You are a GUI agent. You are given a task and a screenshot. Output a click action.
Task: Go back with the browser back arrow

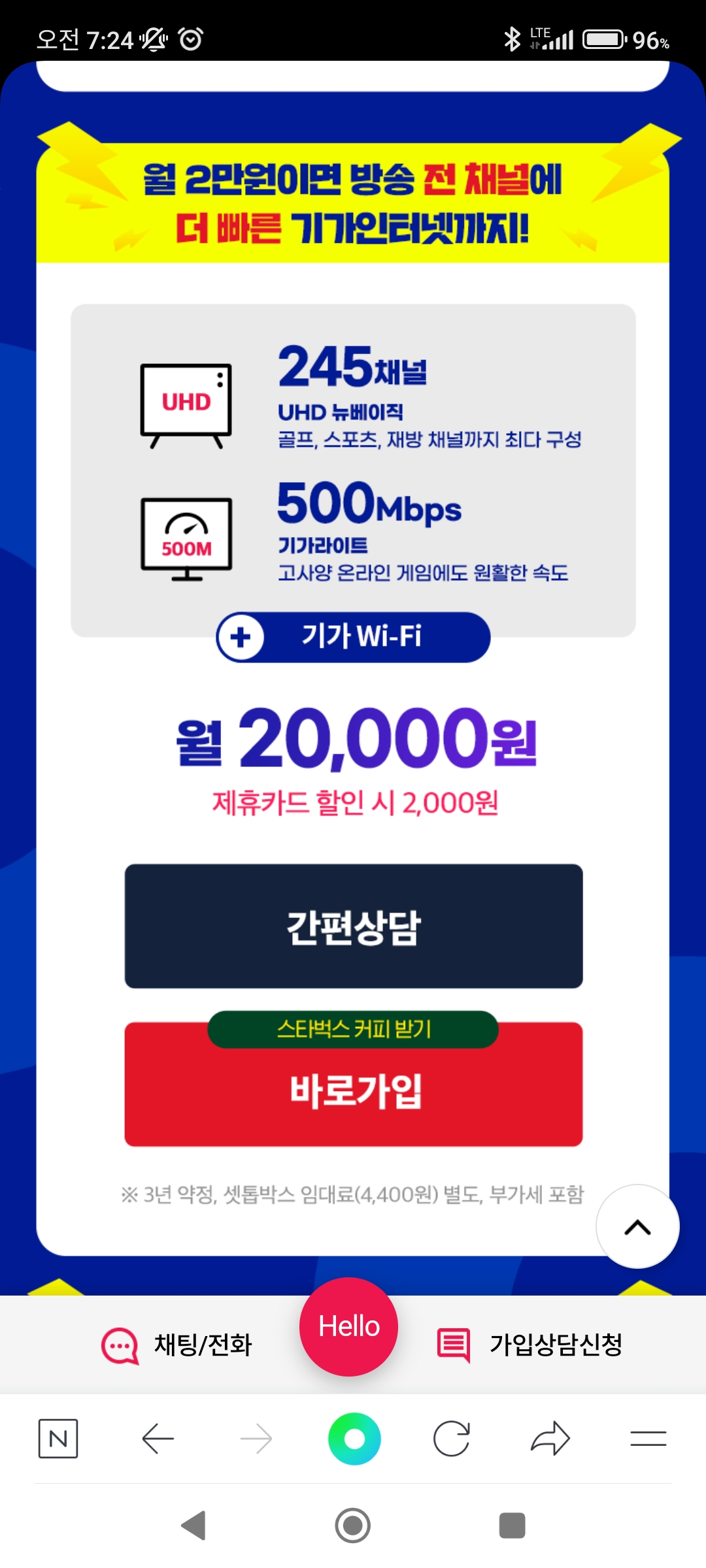pyautogui.click(x=158, y=1439)
